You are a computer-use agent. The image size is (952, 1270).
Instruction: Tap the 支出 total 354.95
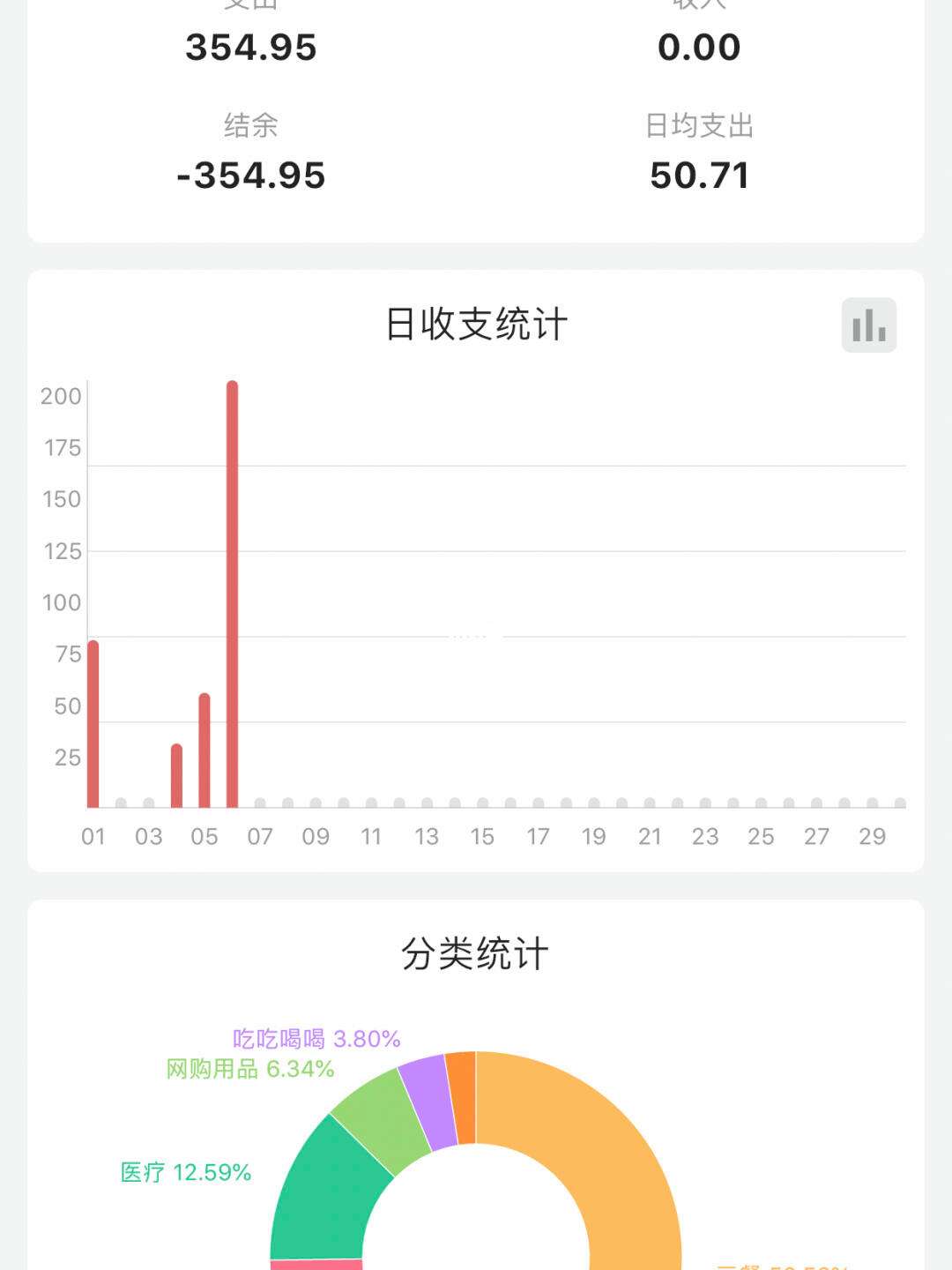253,47
